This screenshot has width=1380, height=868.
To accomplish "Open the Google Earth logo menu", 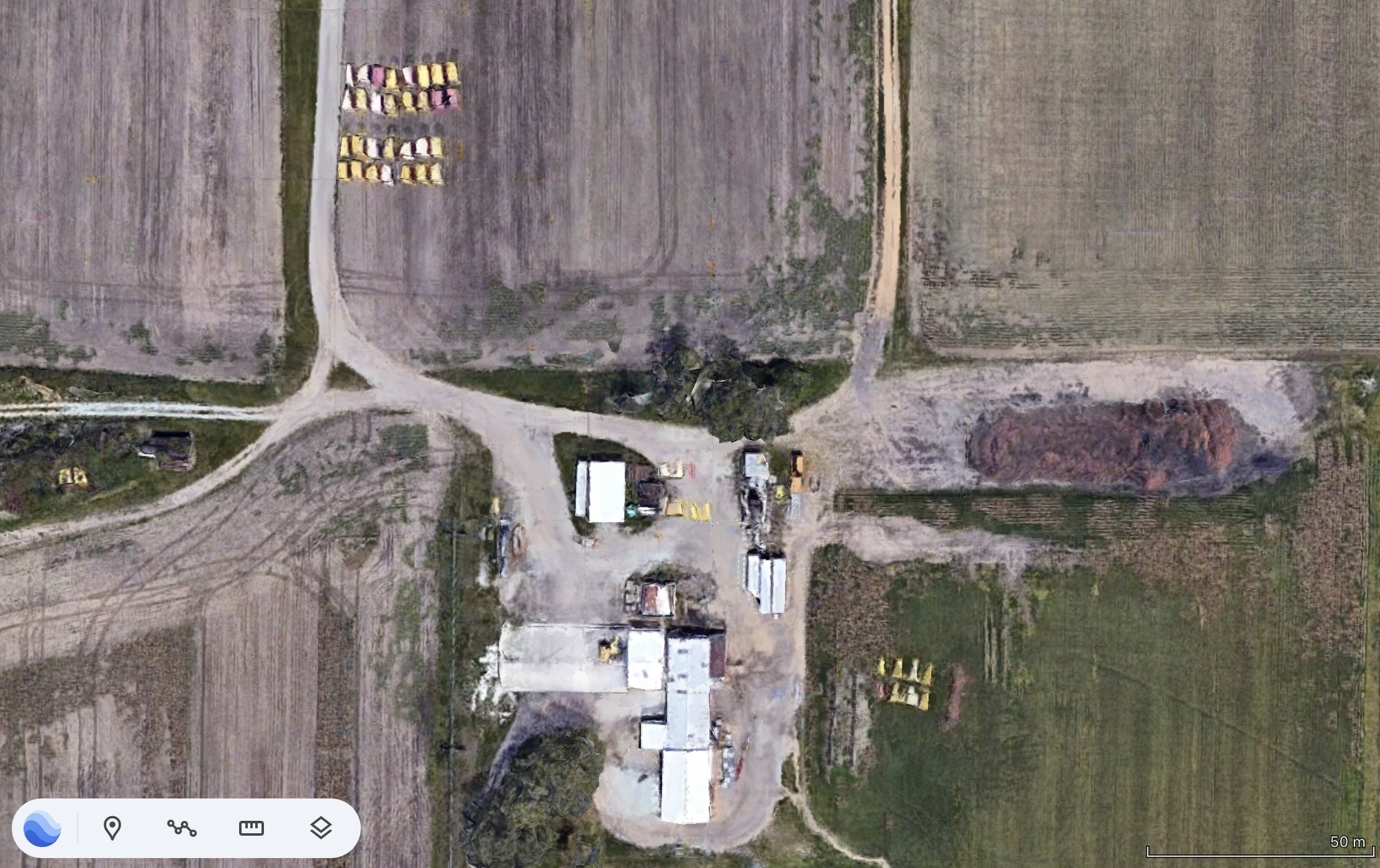I will click(x=42, y=828).
